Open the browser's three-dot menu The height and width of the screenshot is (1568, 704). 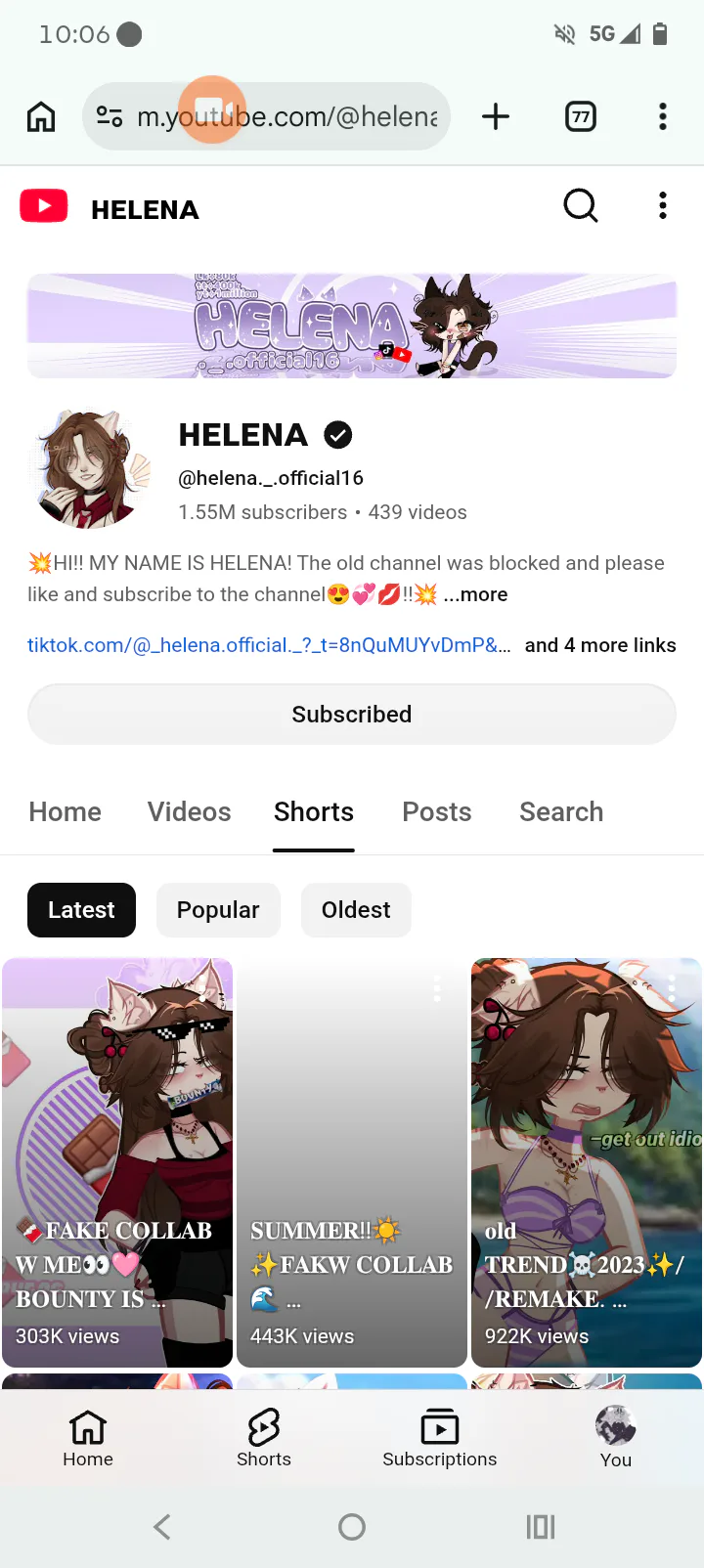tap(663, 116)
